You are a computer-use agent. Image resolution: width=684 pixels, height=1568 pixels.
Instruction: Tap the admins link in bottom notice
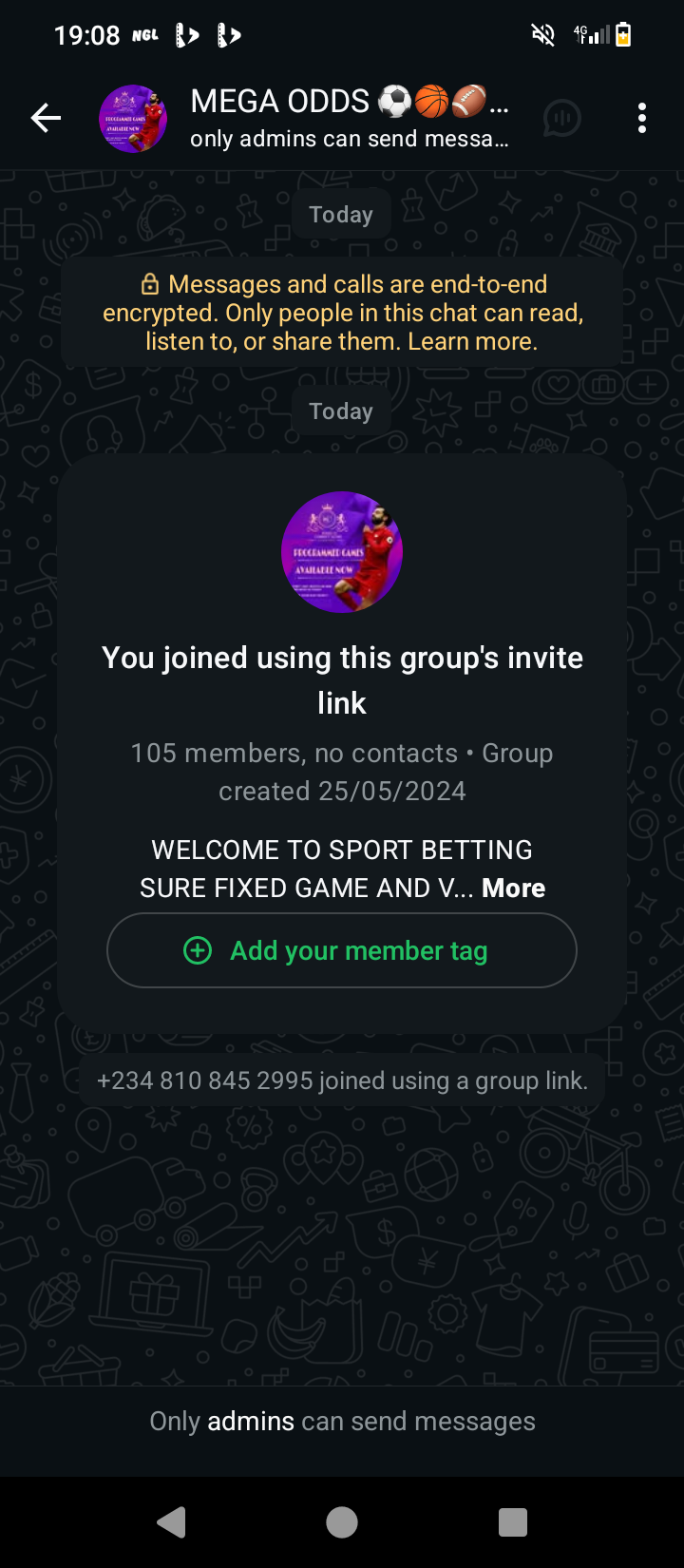(251, 1421)
